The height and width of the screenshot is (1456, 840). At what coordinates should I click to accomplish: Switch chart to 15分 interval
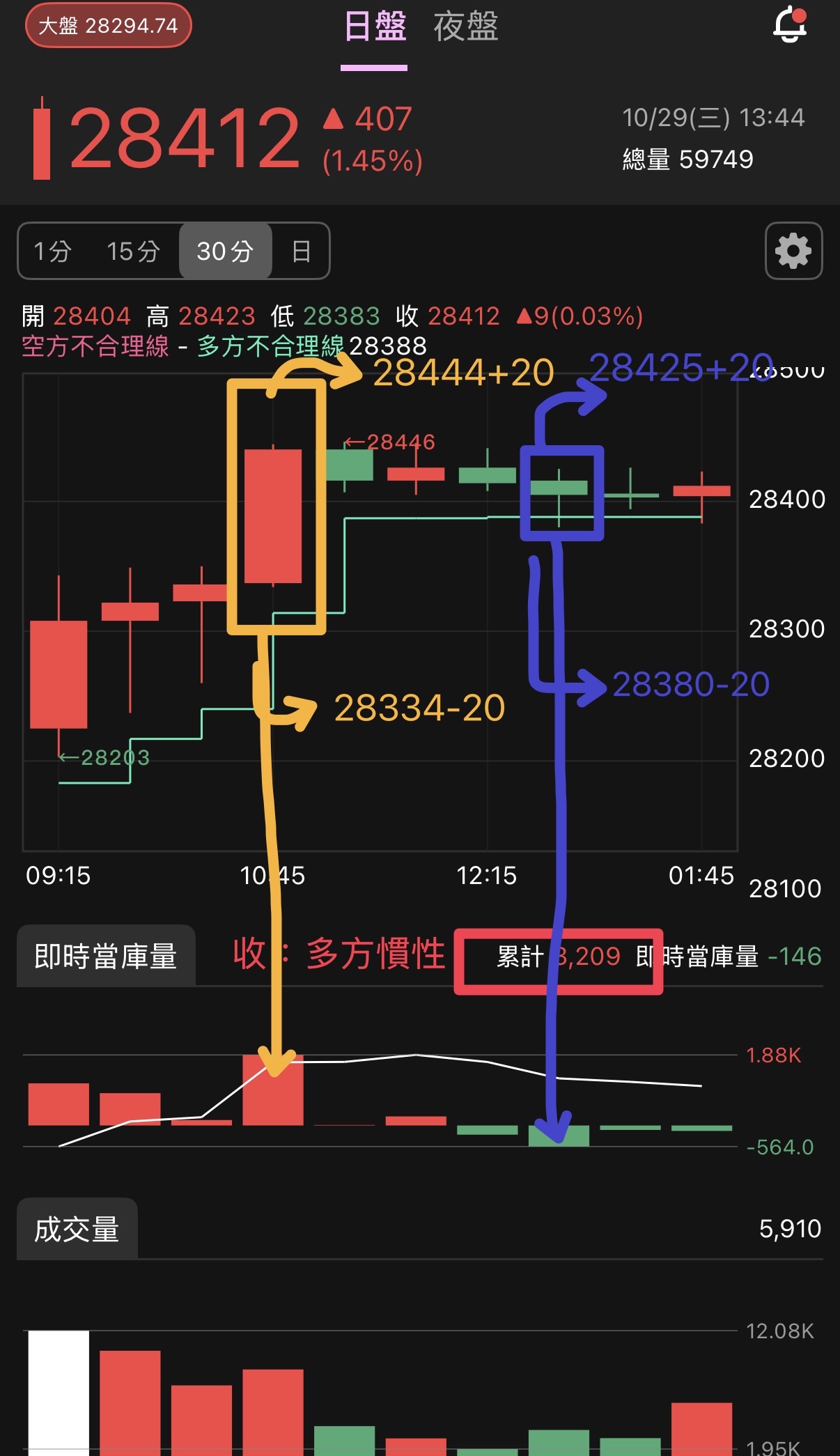pyautogui.click(x=133, y=251)
